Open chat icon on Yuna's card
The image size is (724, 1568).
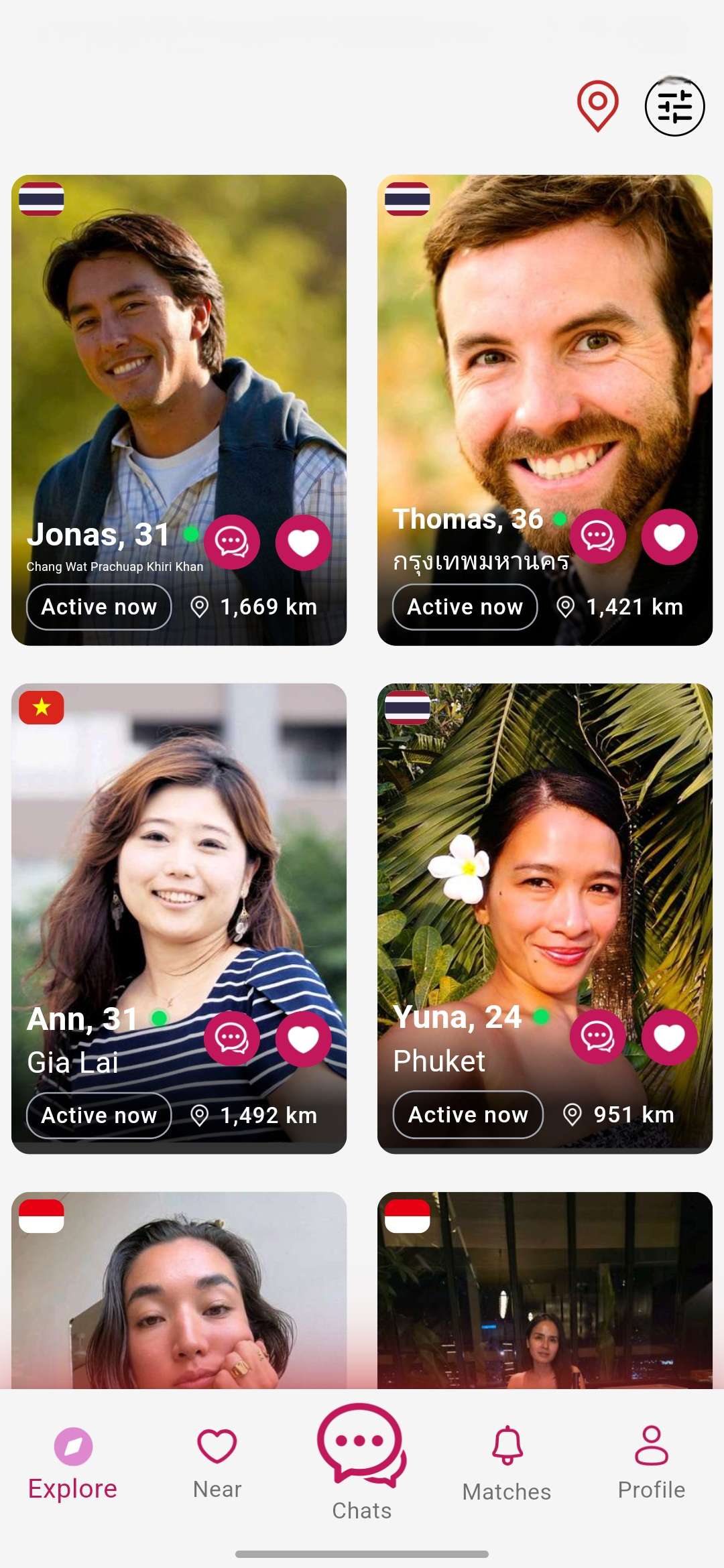point(599,1036)
